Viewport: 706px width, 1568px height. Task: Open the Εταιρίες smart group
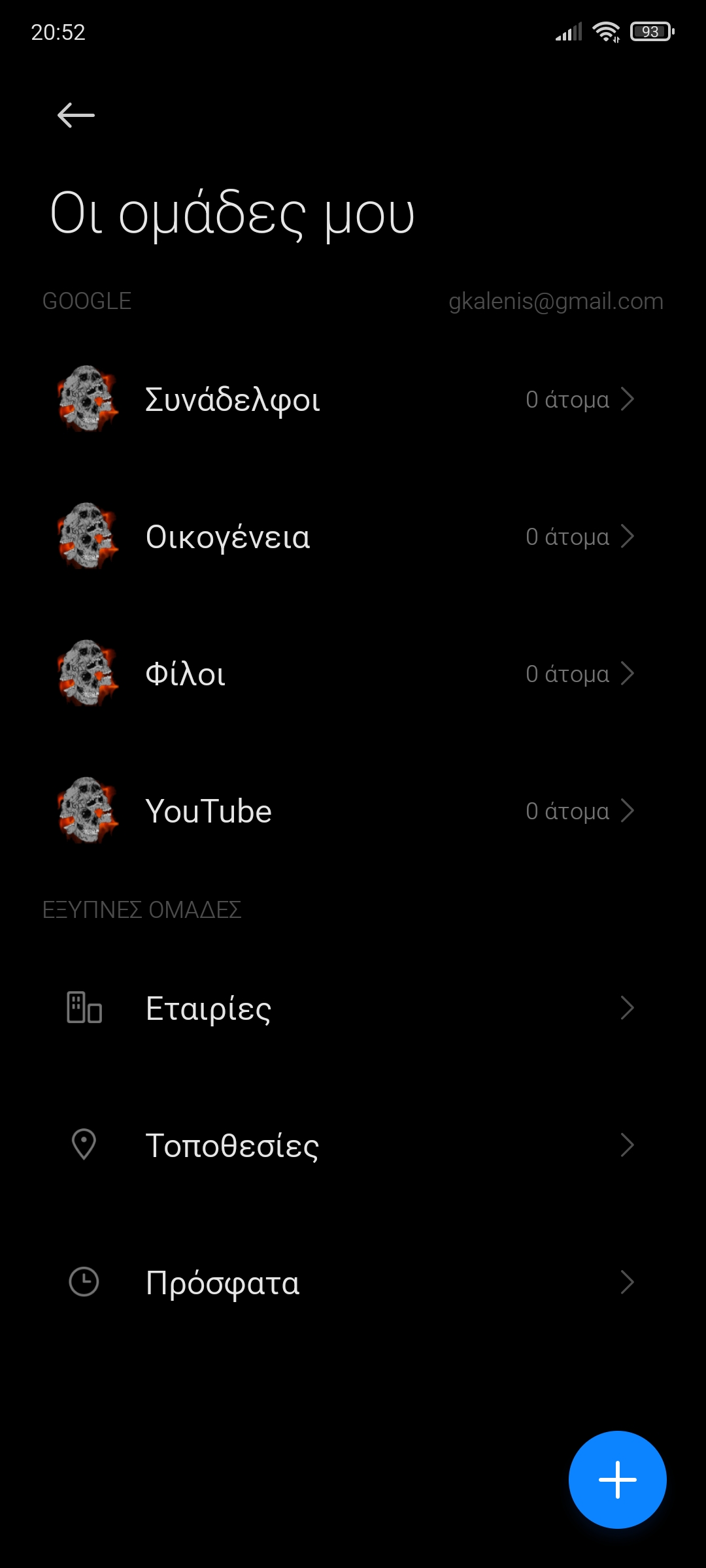tap(353, 1008)
